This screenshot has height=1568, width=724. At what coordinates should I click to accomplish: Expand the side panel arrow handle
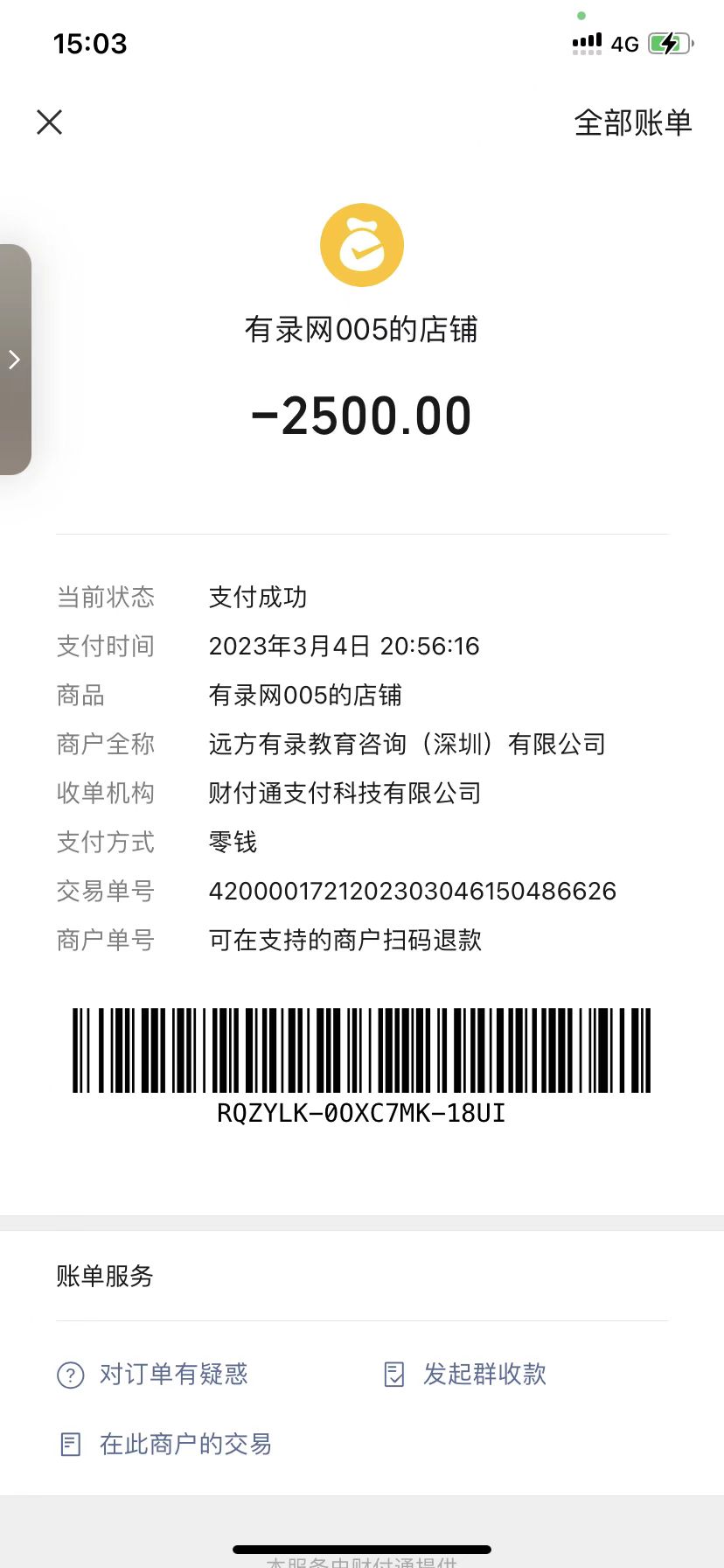click(14, 360)
